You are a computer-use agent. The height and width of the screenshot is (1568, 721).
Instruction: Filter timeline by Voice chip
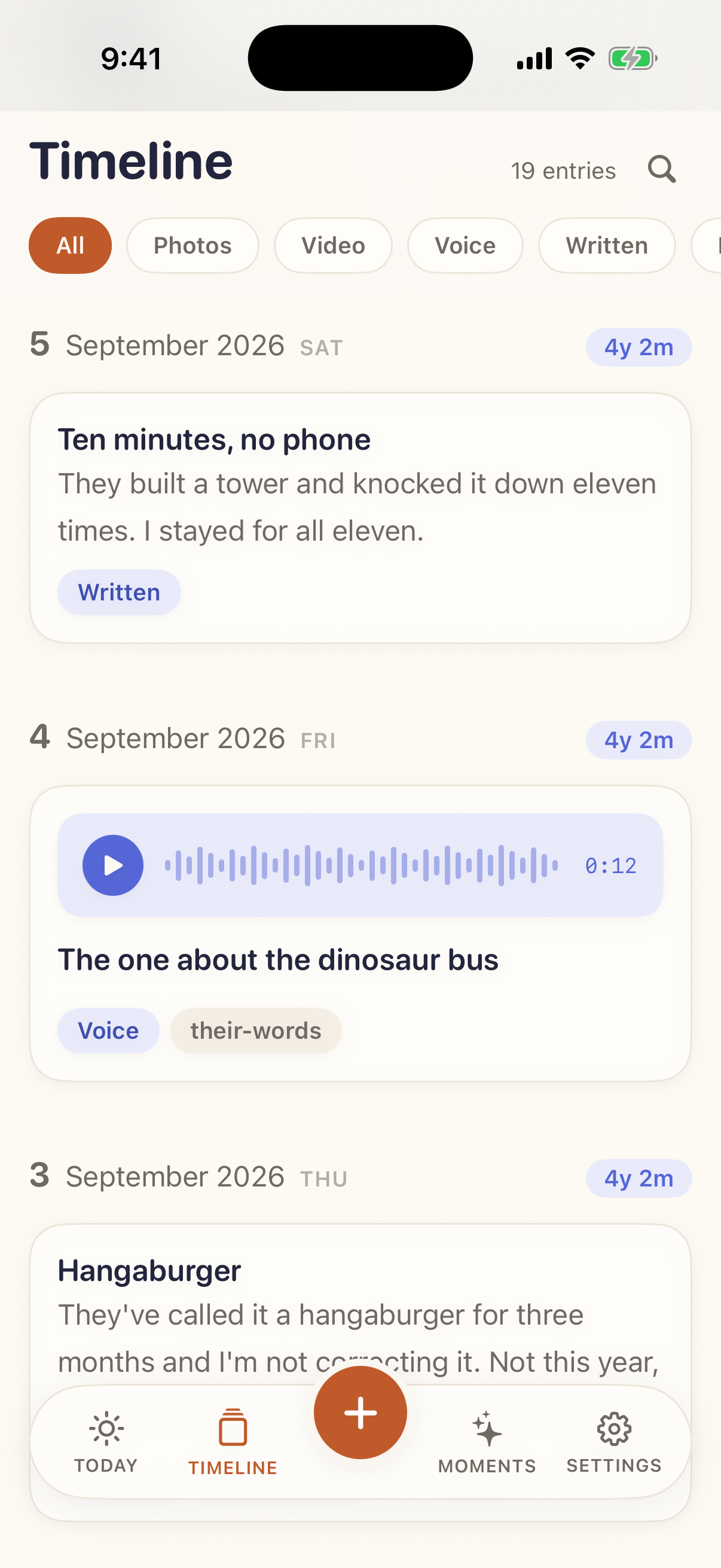coord(465,245)
